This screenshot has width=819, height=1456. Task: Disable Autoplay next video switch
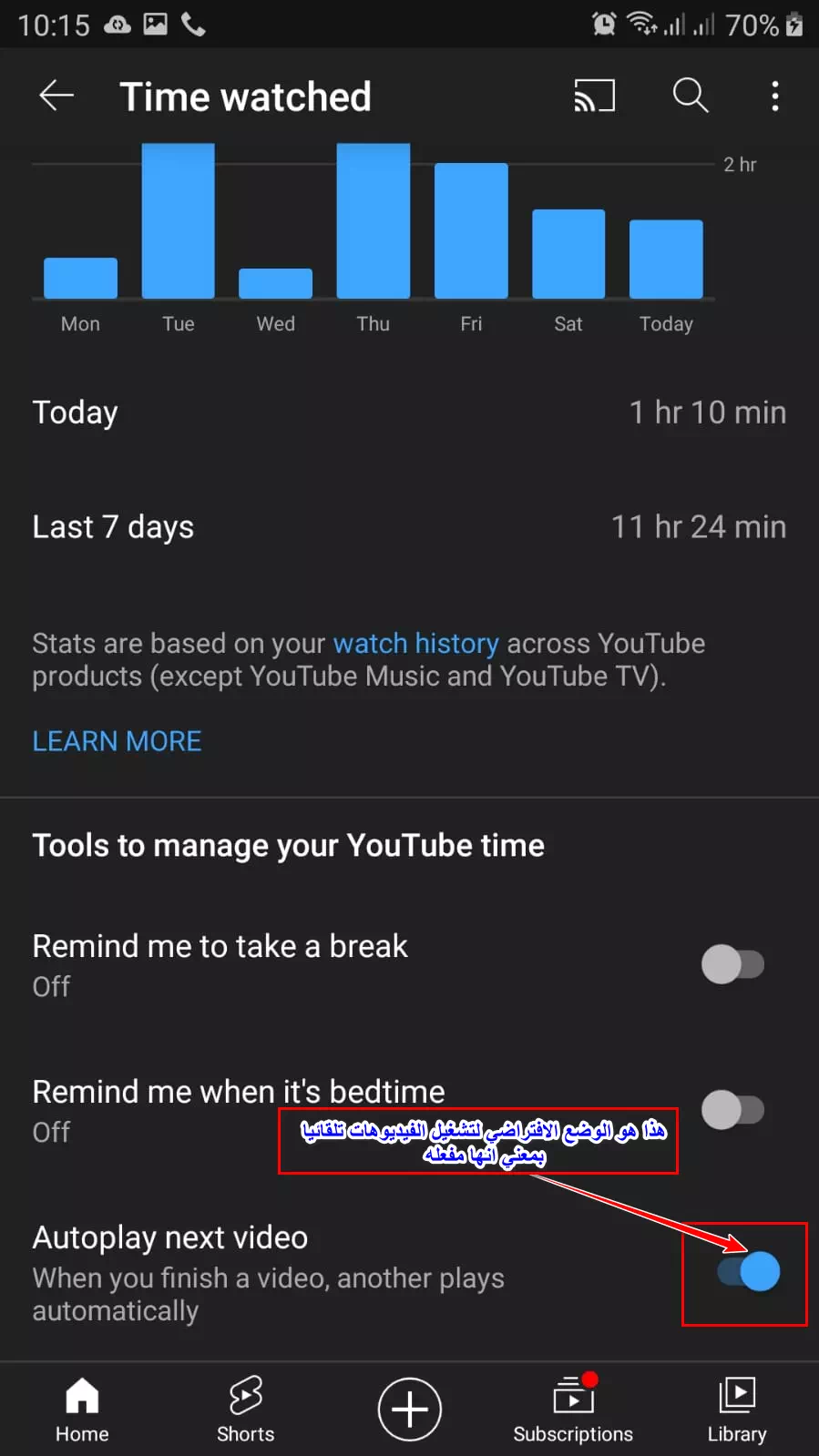click(748, 1271)
